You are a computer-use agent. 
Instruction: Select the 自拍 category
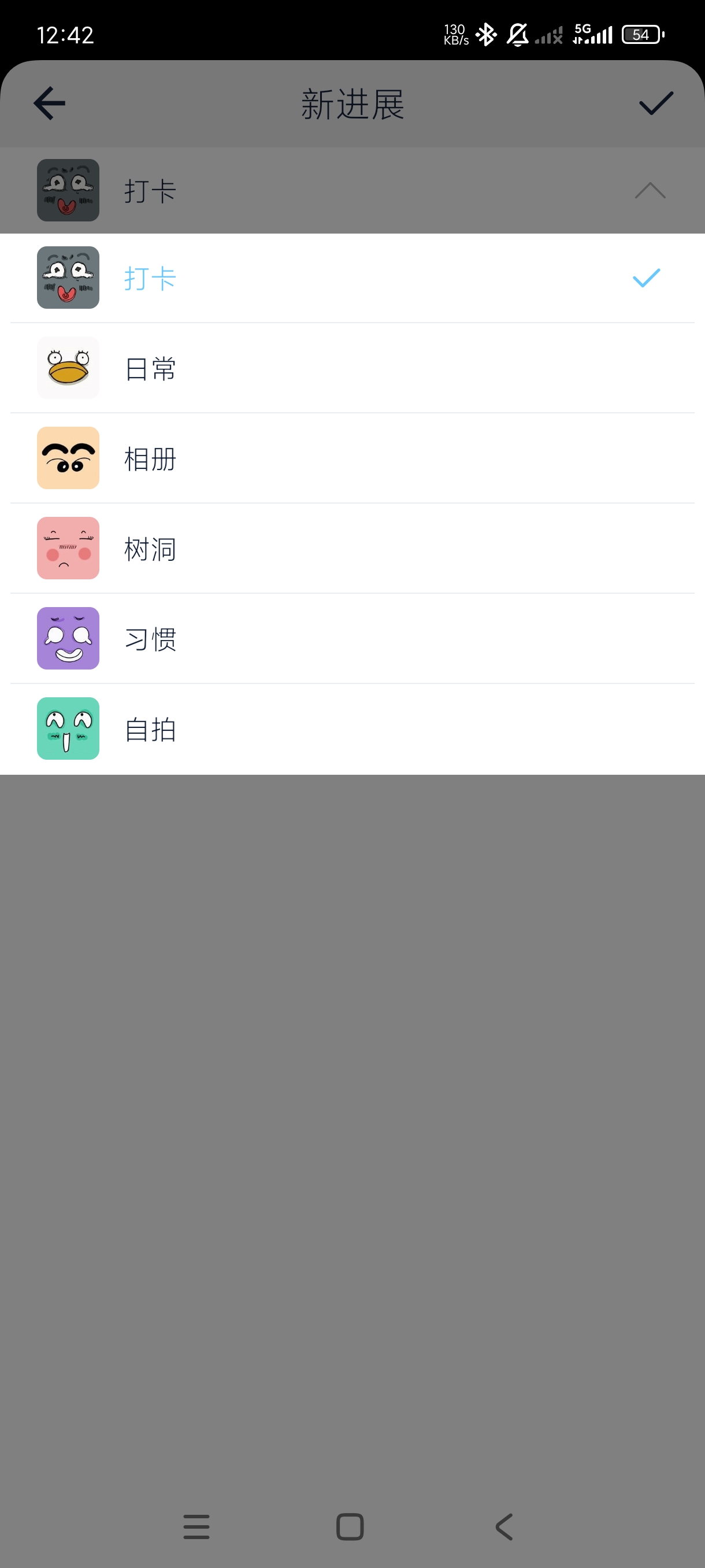point(352,728)
